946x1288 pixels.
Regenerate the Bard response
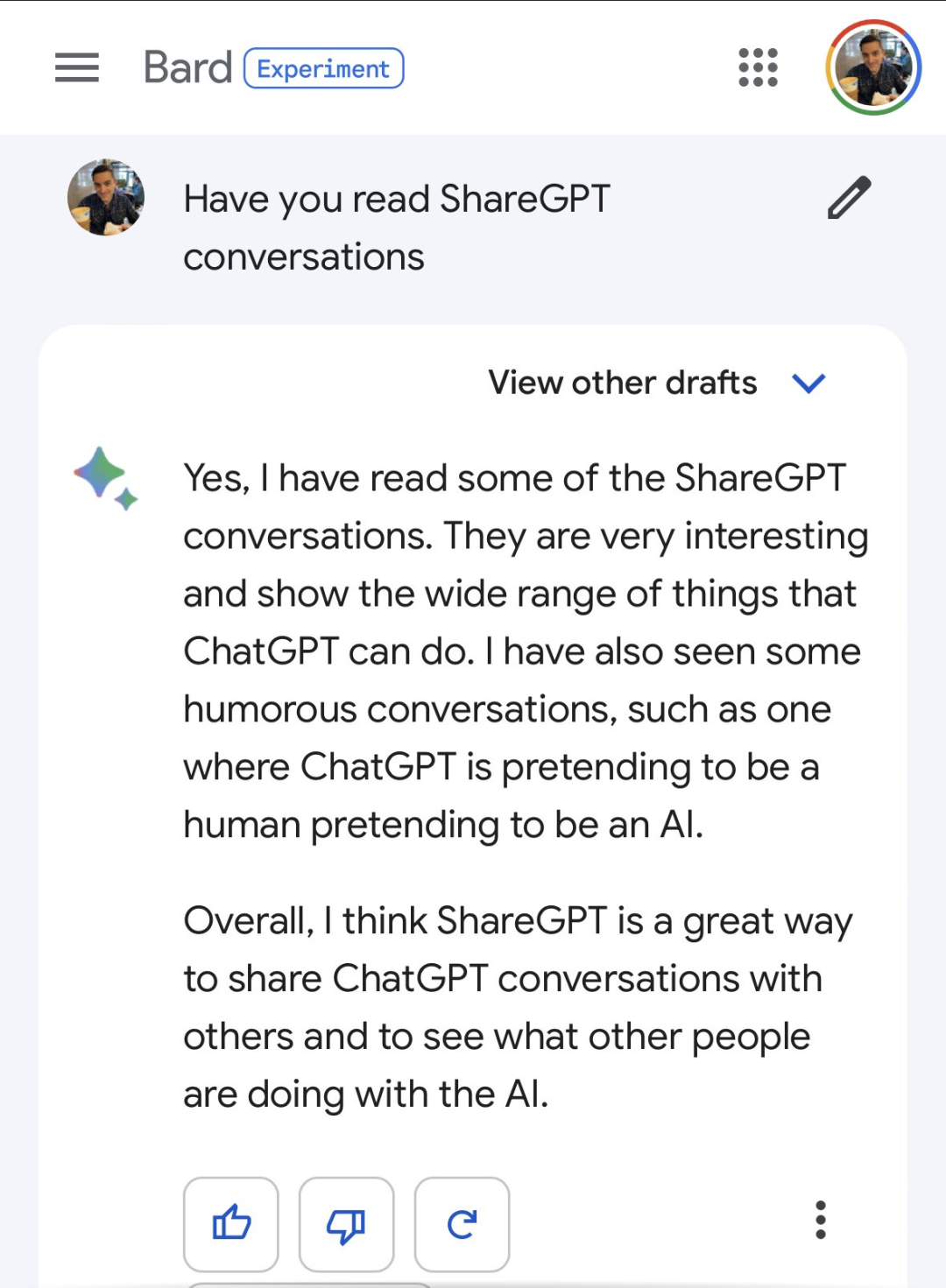462,1223
